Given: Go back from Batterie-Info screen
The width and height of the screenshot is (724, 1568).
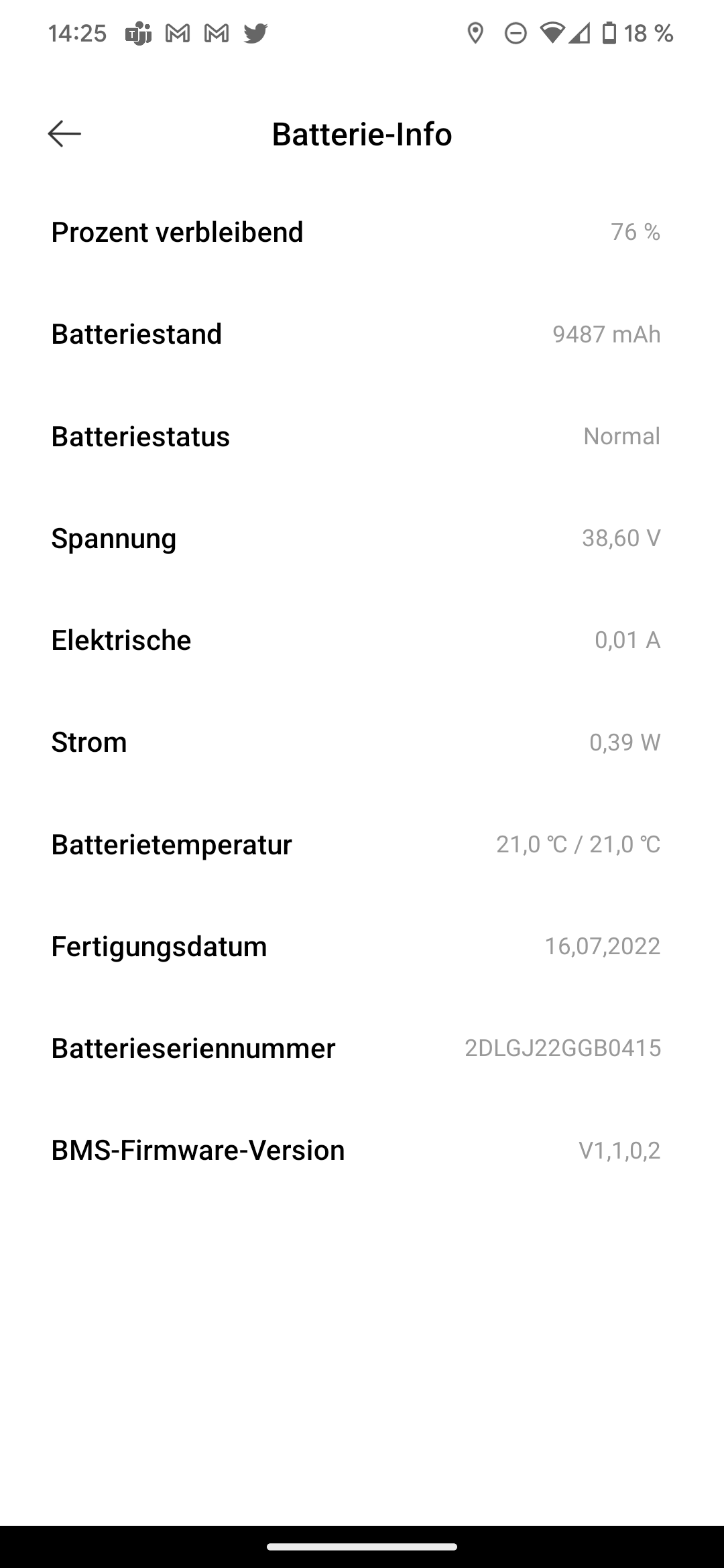Looking at the screenshot, I should click(64, 134).
